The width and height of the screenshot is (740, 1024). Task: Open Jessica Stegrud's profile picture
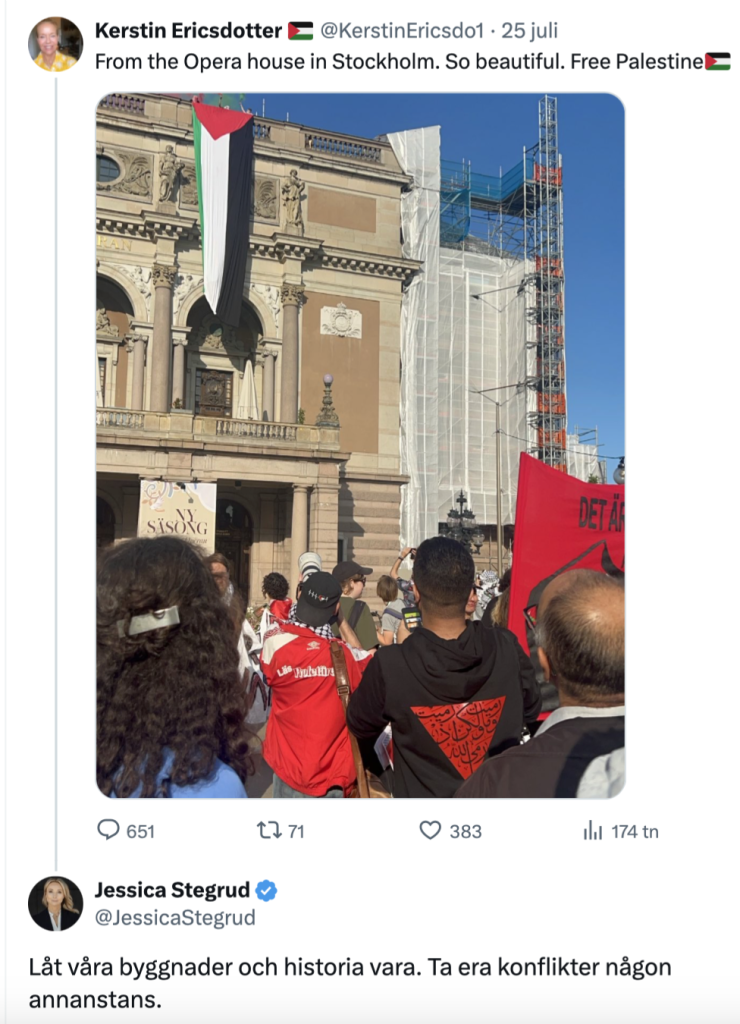click(55, 903)
